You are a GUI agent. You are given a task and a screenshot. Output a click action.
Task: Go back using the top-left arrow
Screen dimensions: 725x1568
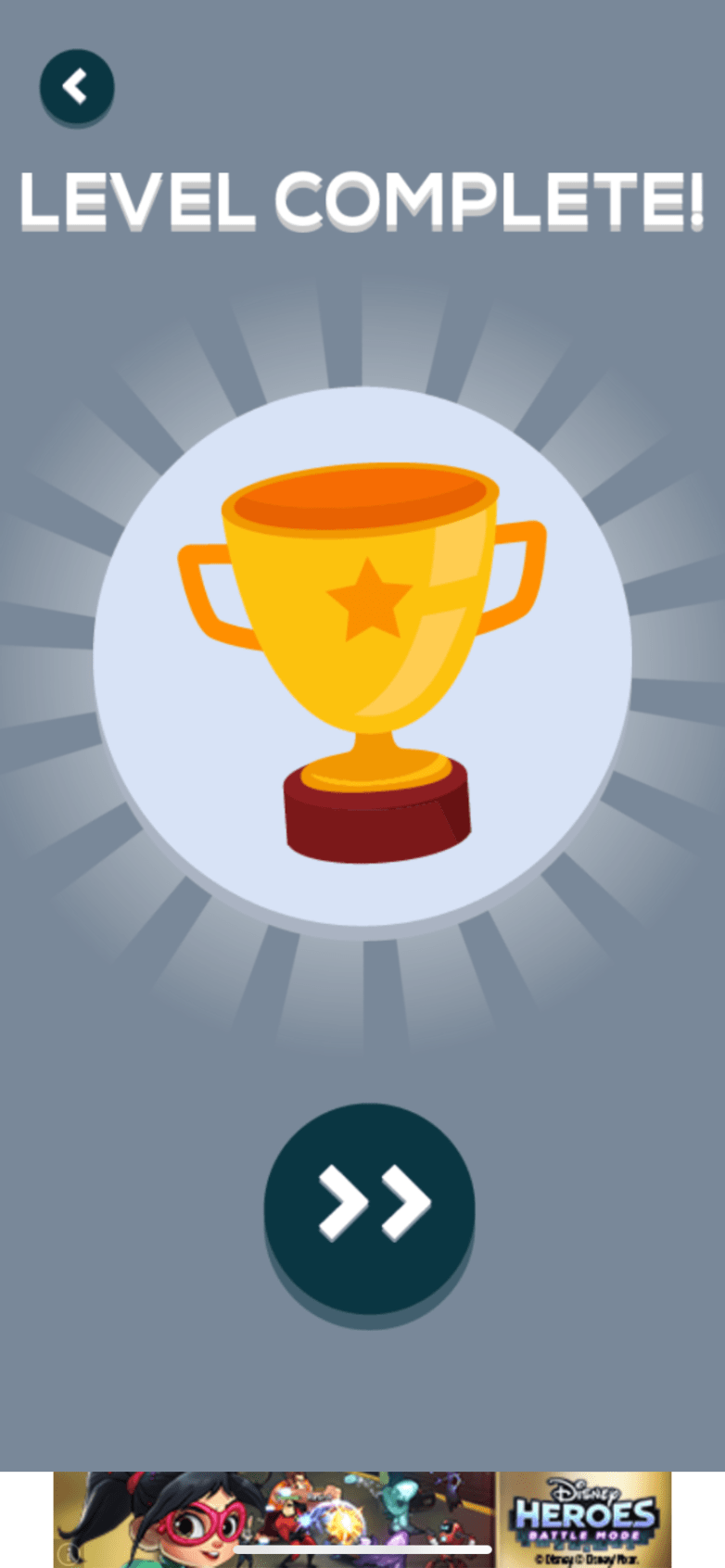77,86
